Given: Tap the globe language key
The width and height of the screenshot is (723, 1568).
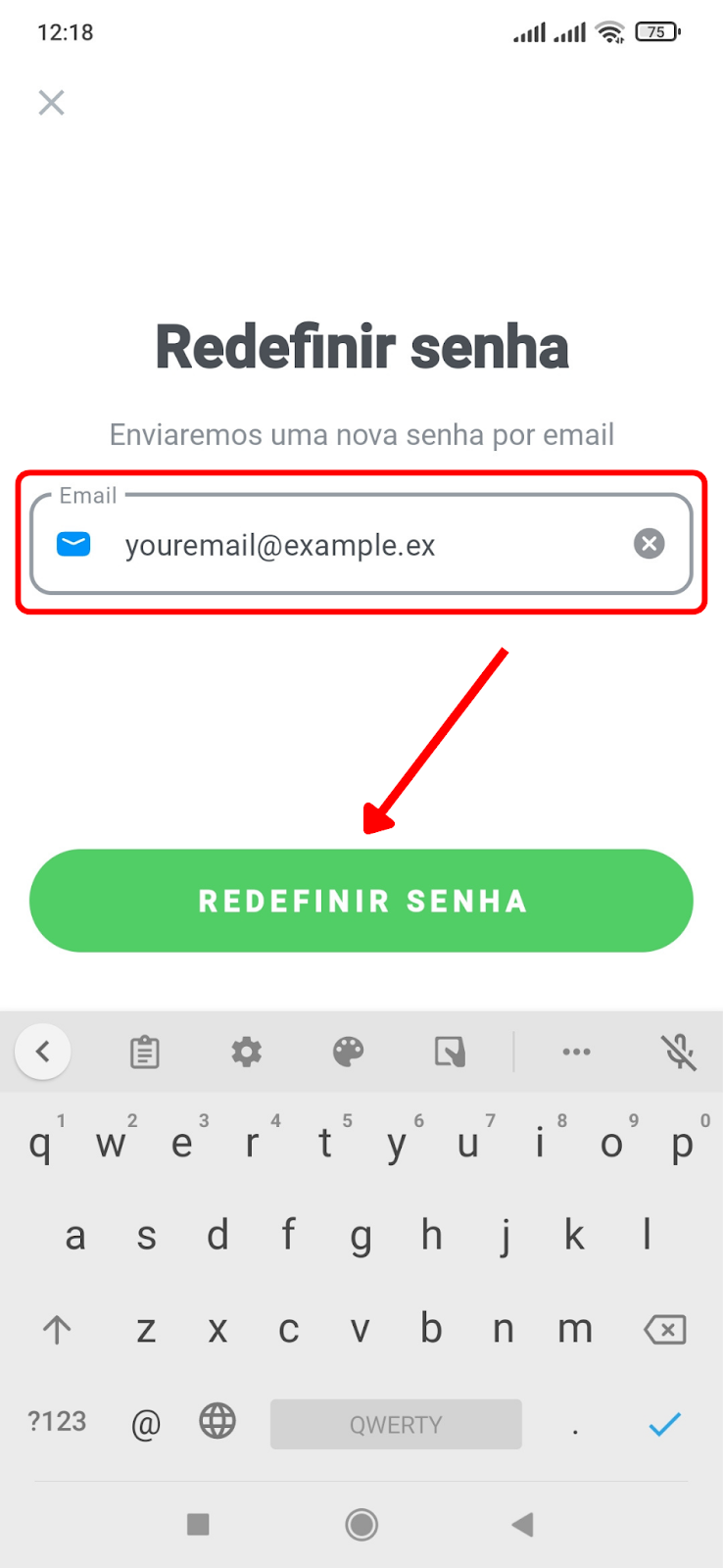Looking at the screenshot, I should 217,1420.
